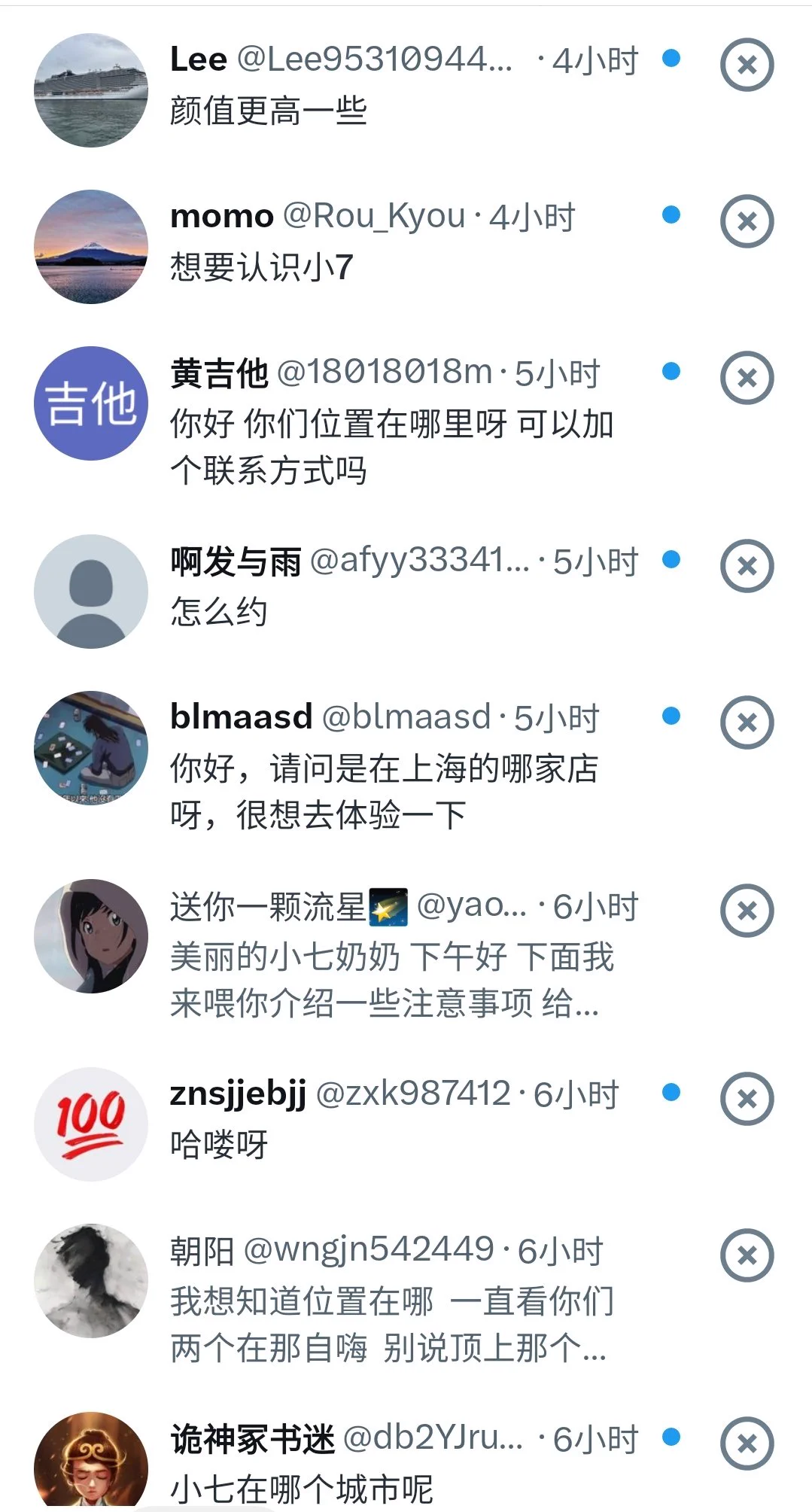Dismiss 诡神冢书迷's message request
The image size is (812, 1512).
click(747, 1444)
